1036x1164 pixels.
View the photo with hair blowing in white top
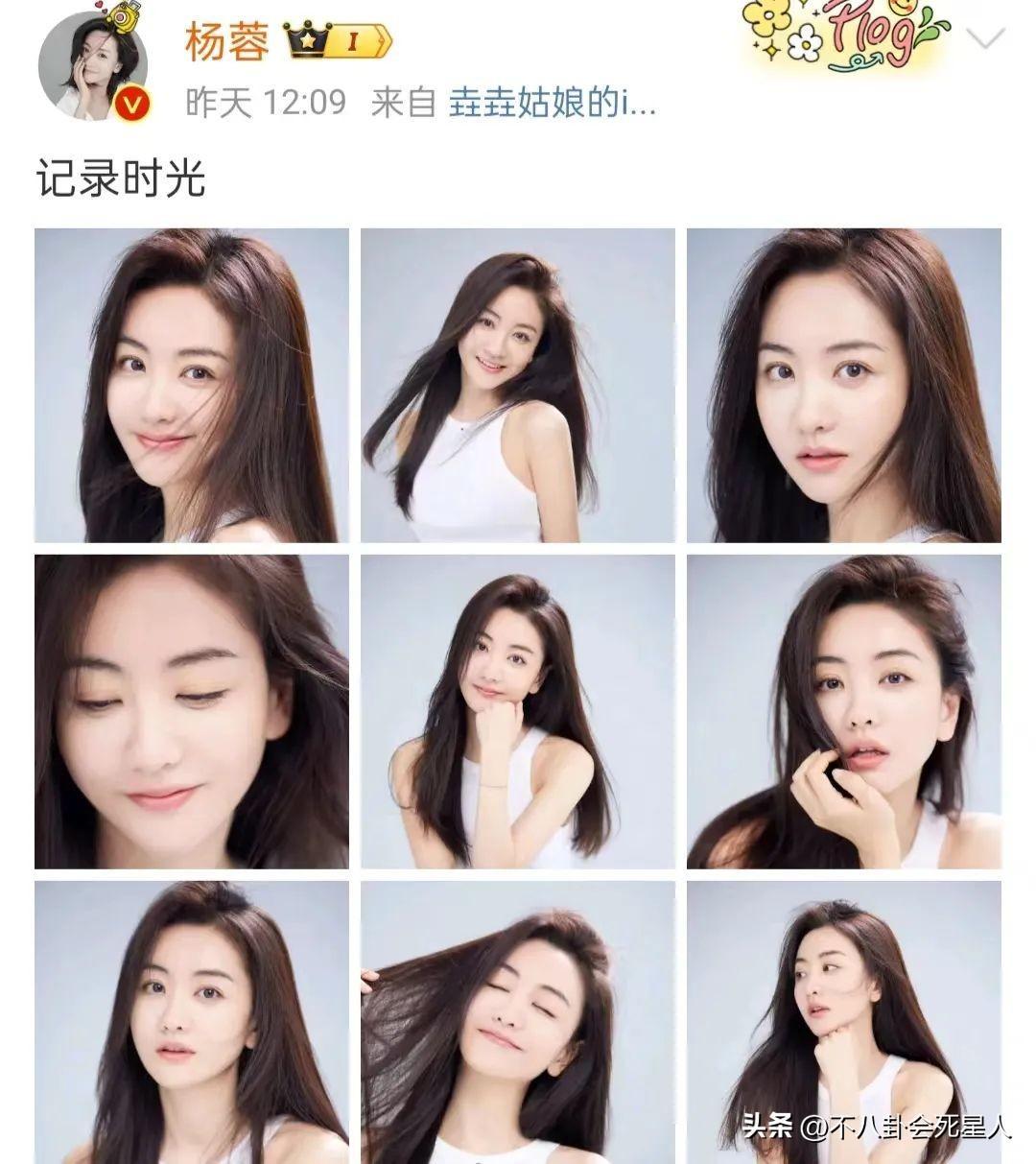coord(518,386)
